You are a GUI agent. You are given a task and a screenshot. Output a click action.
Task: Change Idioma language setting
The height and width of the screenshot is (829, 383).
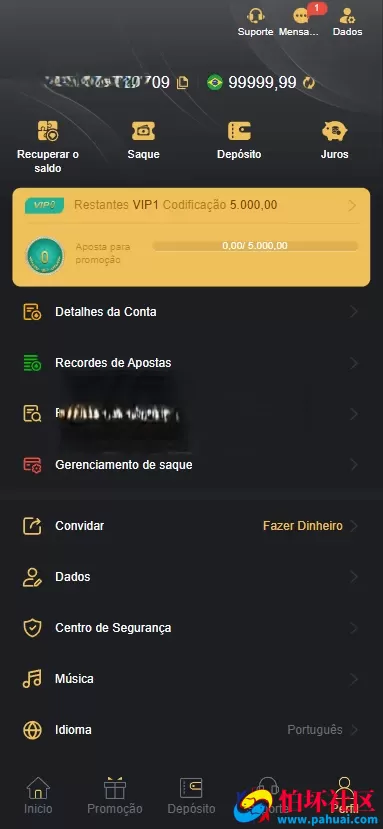point(191,730)
